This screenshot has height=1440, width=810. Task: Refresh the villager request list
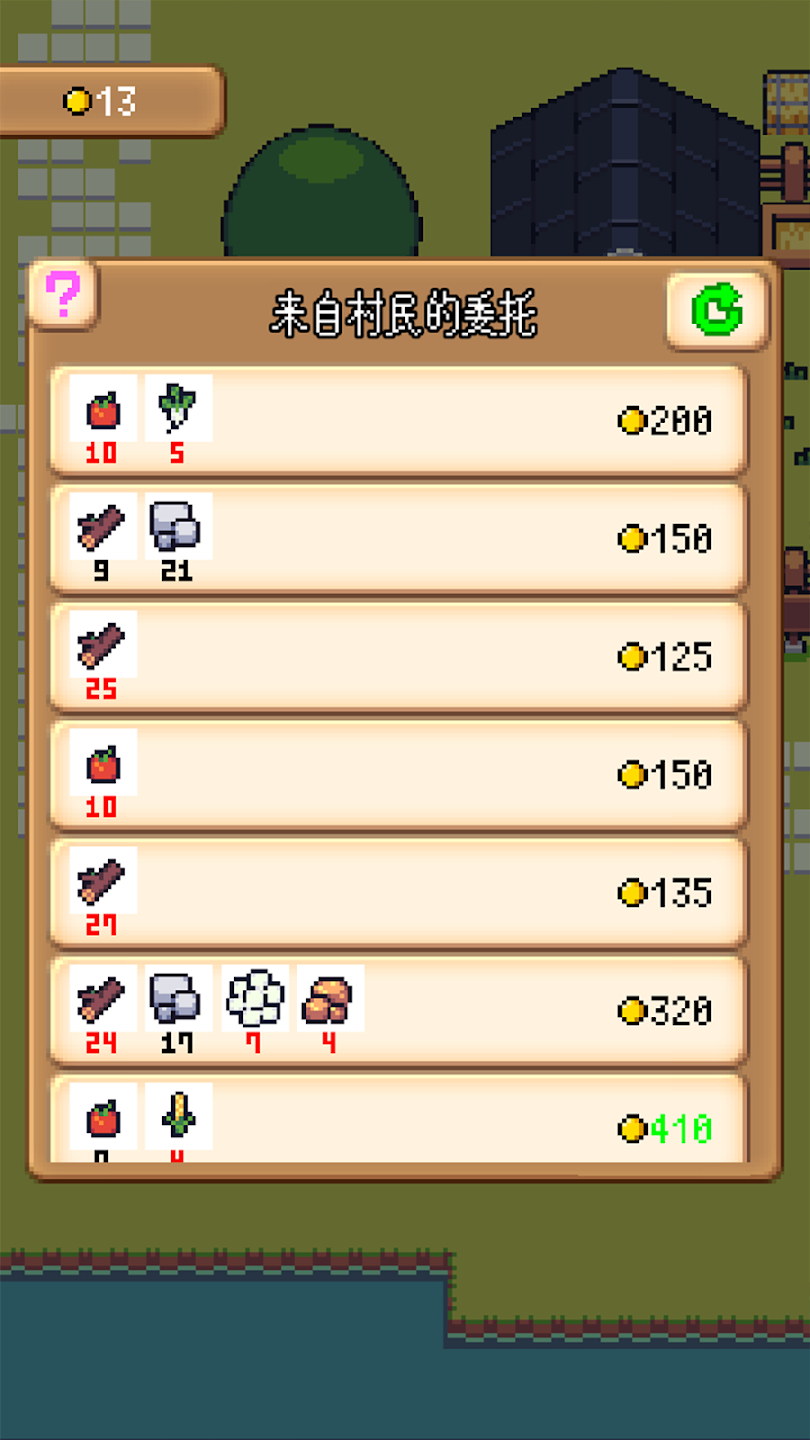716,311
